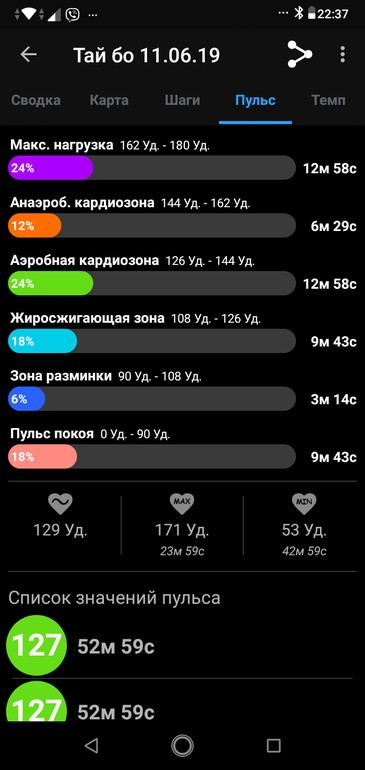
Task: Share the Тай бо workout
Action: pyautogui.click(x=300, y=55)
